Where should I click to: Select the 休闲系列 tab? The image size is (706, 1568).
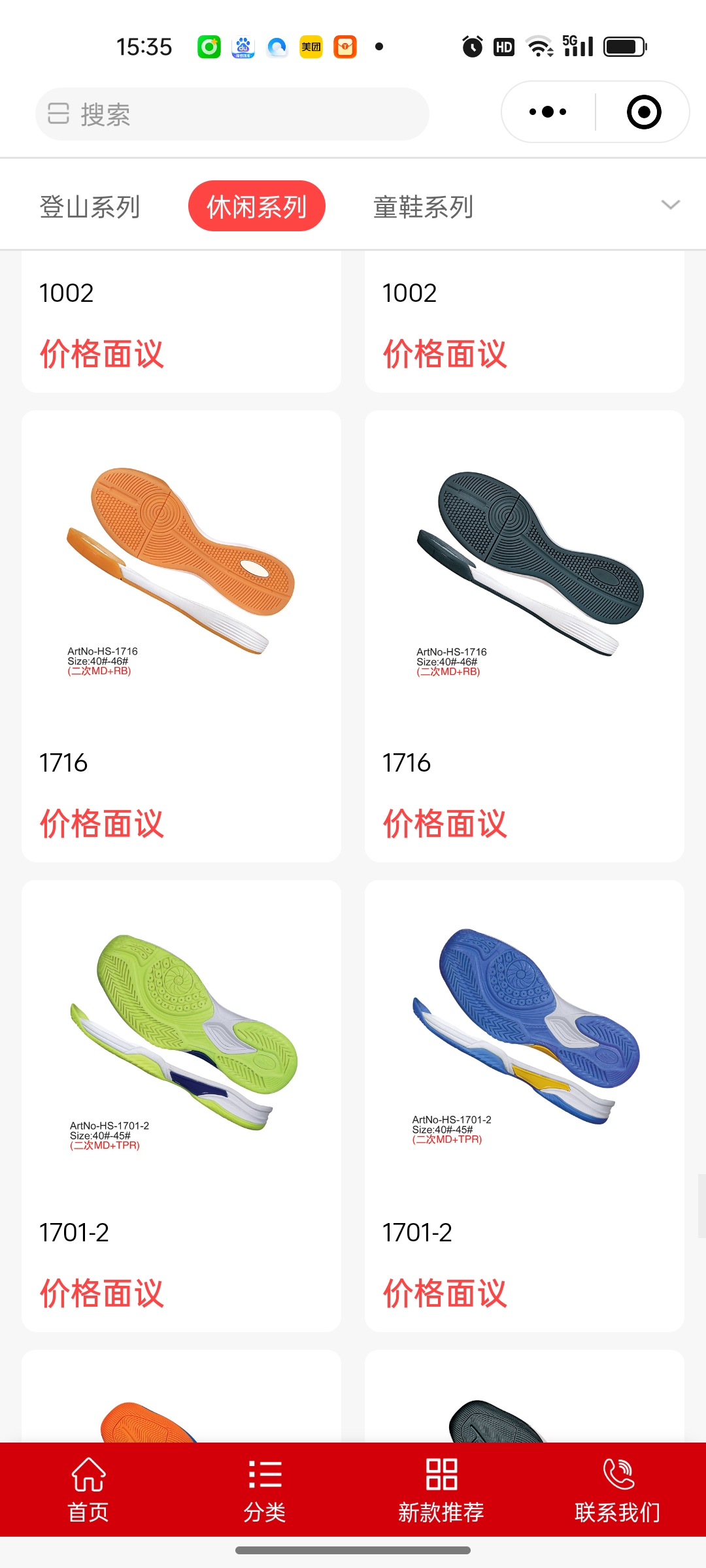click(256, 206)
